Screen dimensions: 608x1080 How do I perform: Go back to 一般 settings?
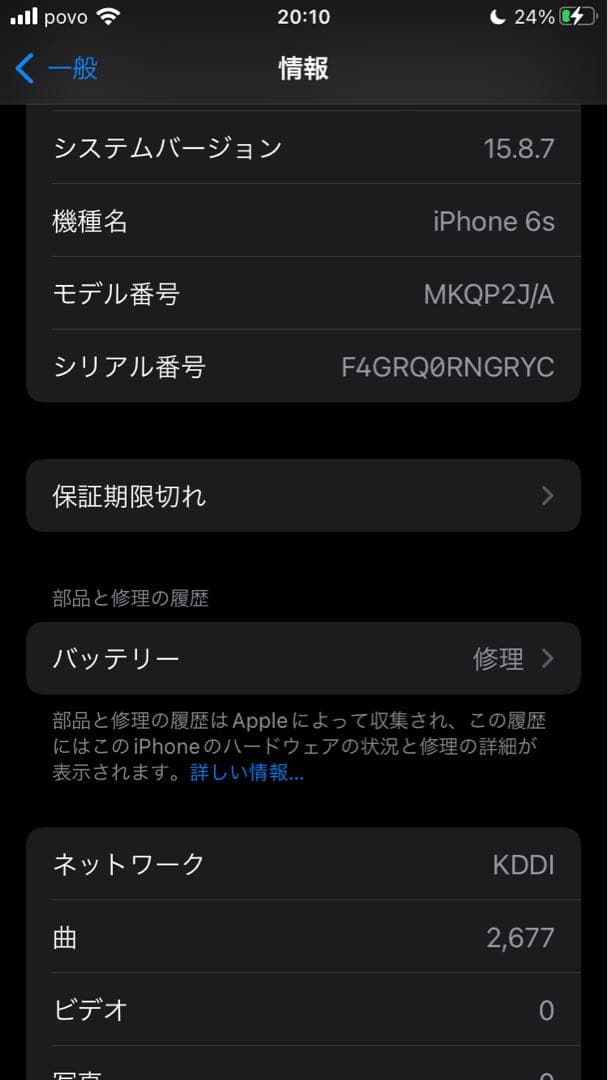click(x=56, y=69)
